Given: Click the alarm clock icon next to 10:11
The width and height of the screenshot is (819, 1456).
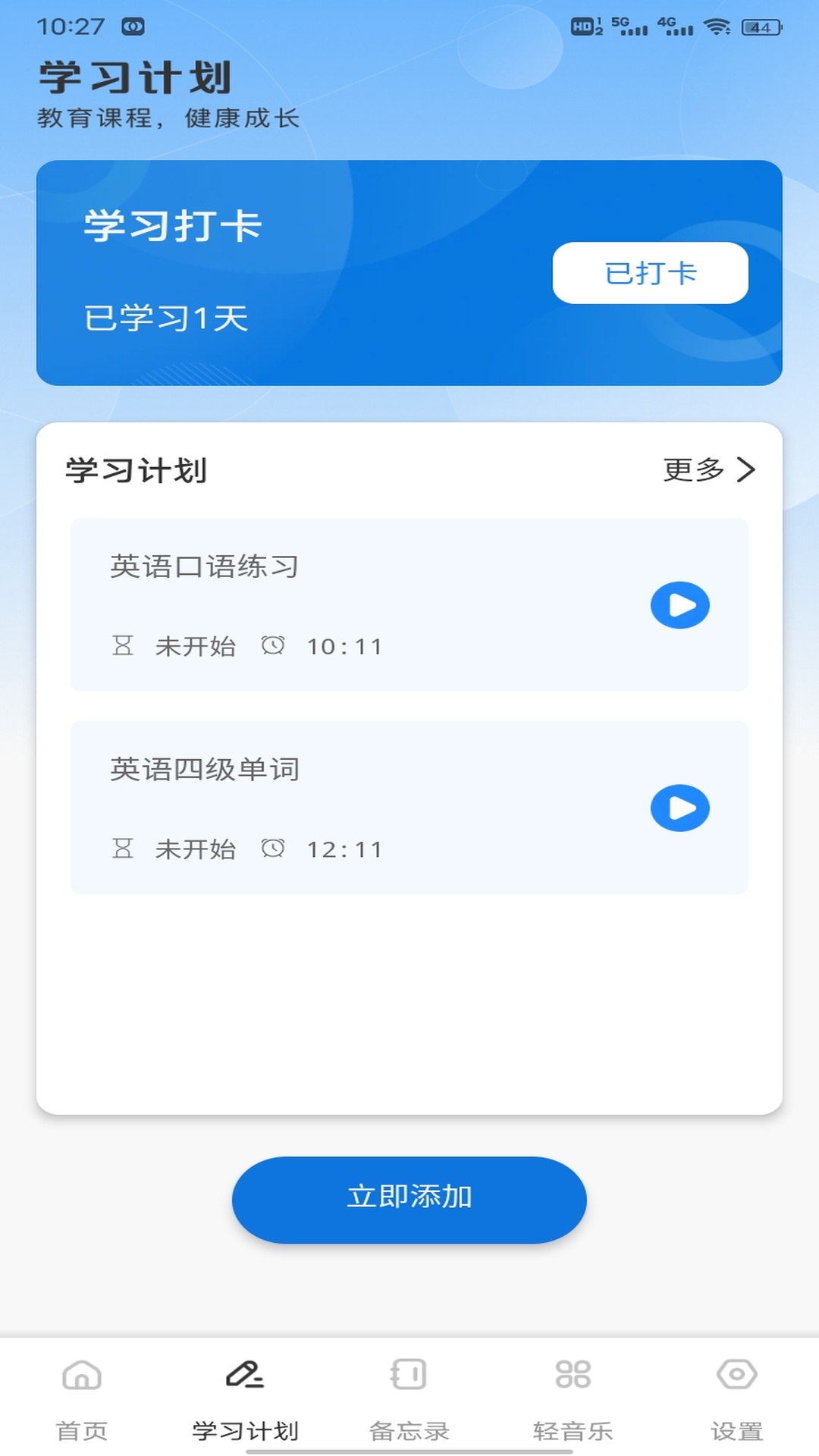Looking at the screenshot, I should click(x=273, y=647).
